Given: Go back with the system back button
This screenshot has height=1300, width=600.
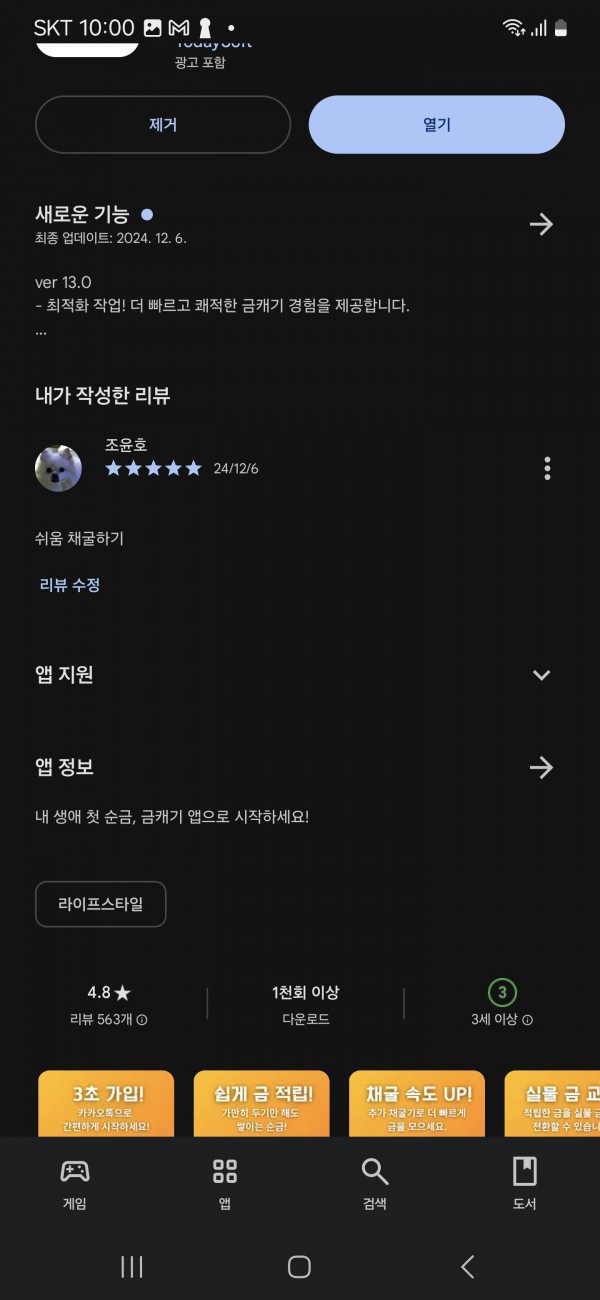Looking at the screenshot, I should [467, 1267].
